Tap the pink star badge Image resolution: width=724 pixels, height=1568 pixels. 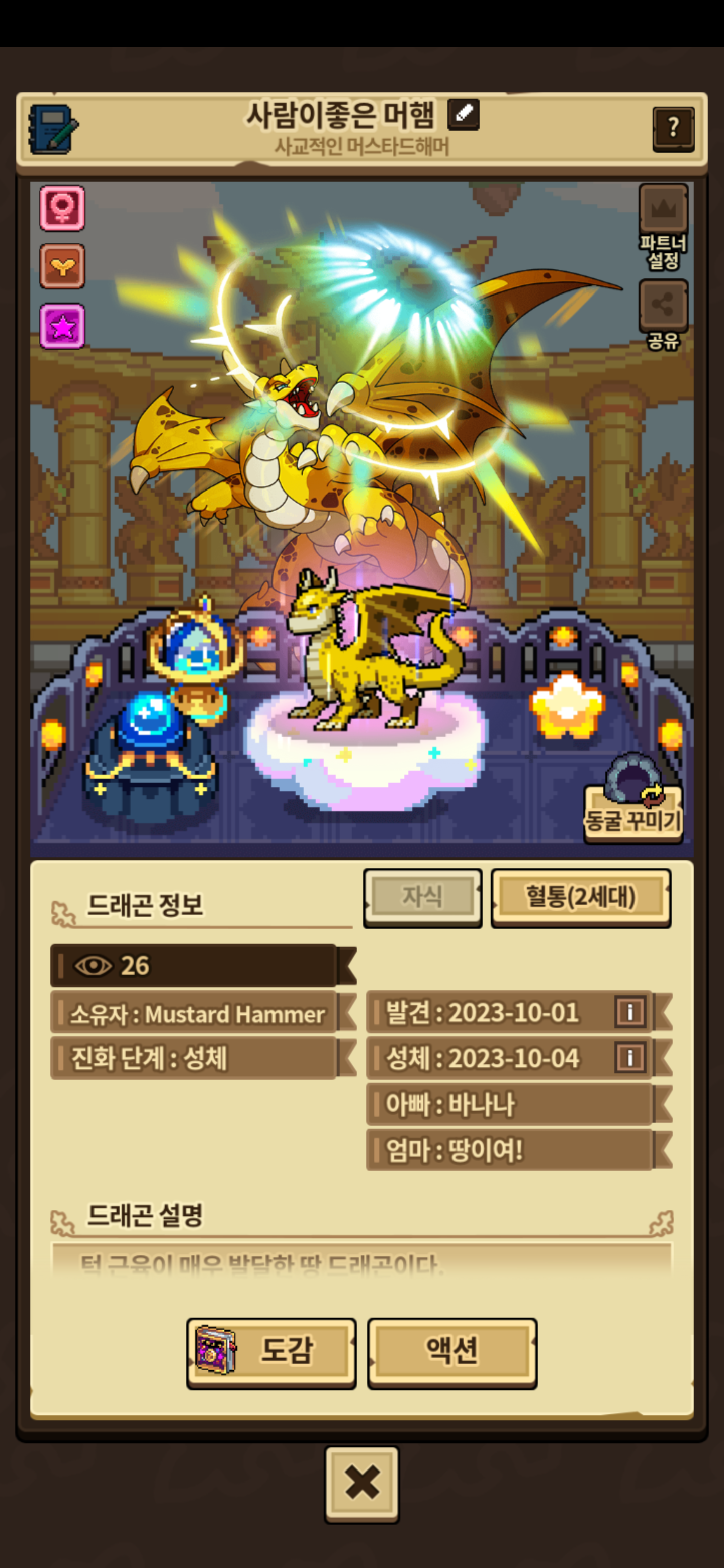pyautogui.click(x=62, y=327)
